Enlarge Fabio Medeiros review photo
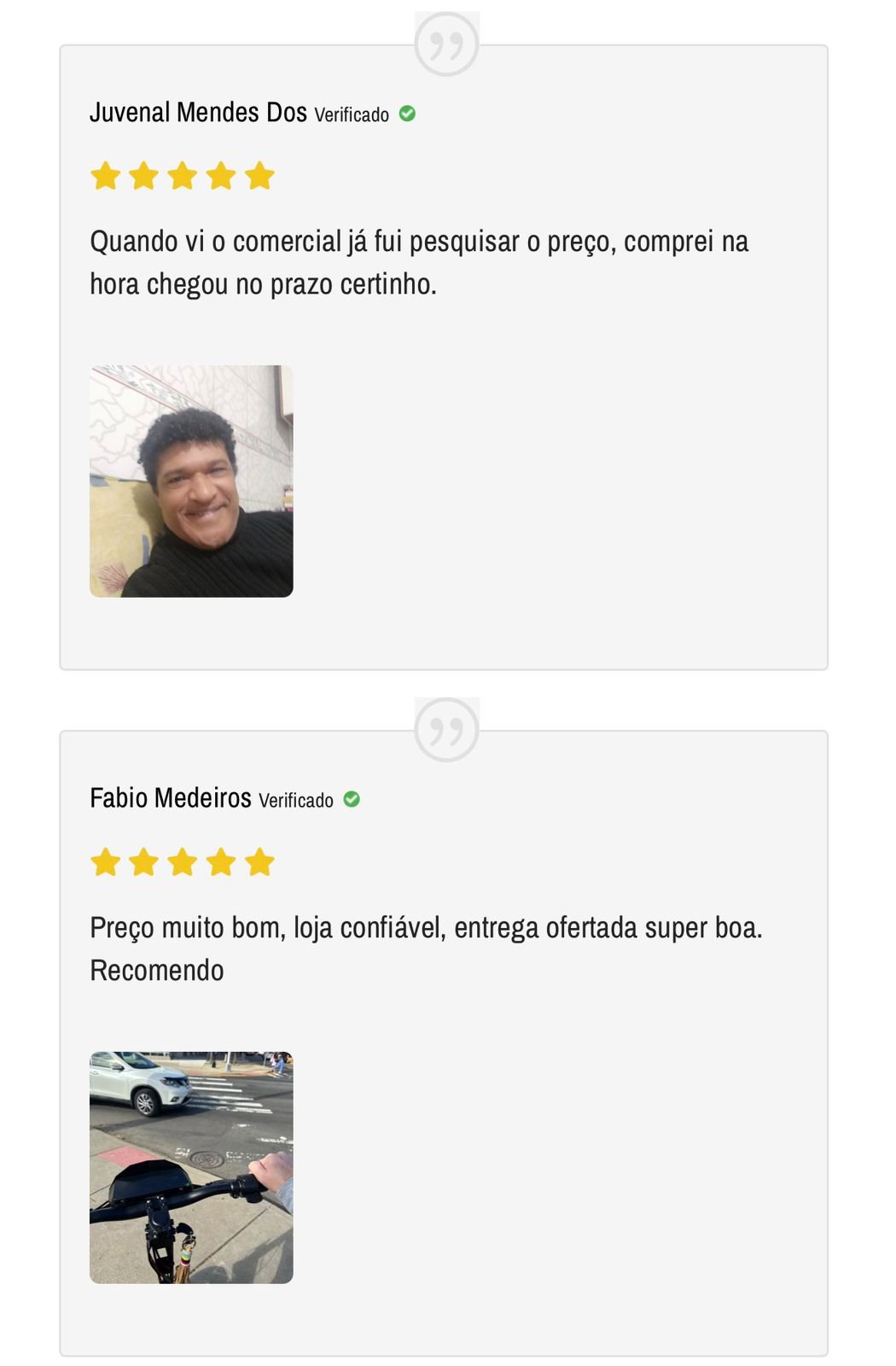The image size is (896, 1366). coord(191,1167)
